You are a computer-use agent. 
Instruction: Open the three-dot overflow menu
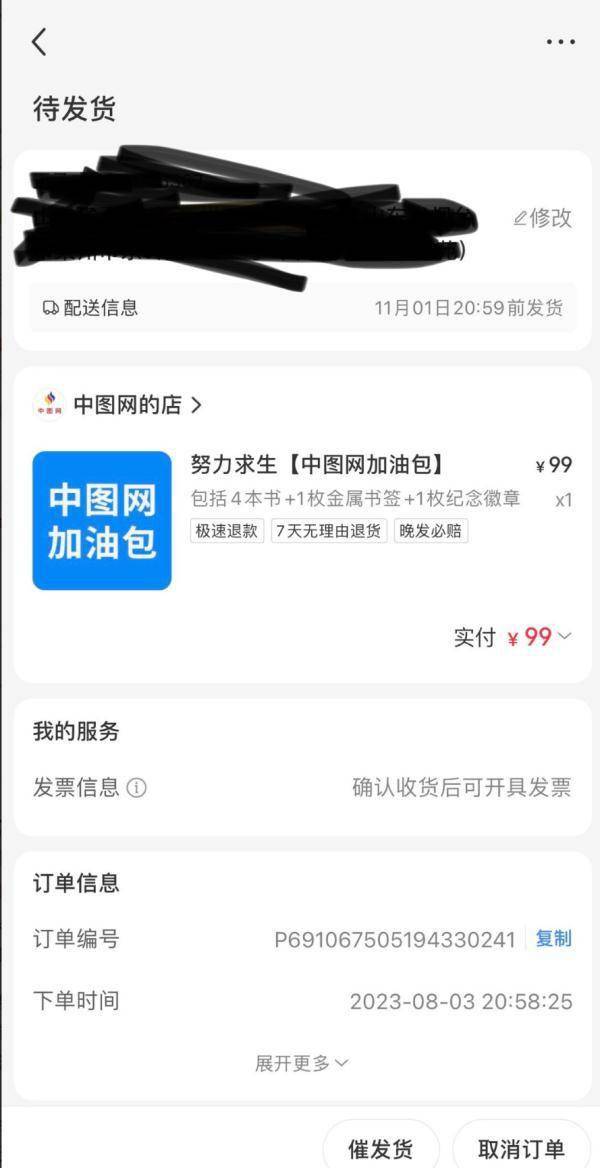(x=560, y=42)
